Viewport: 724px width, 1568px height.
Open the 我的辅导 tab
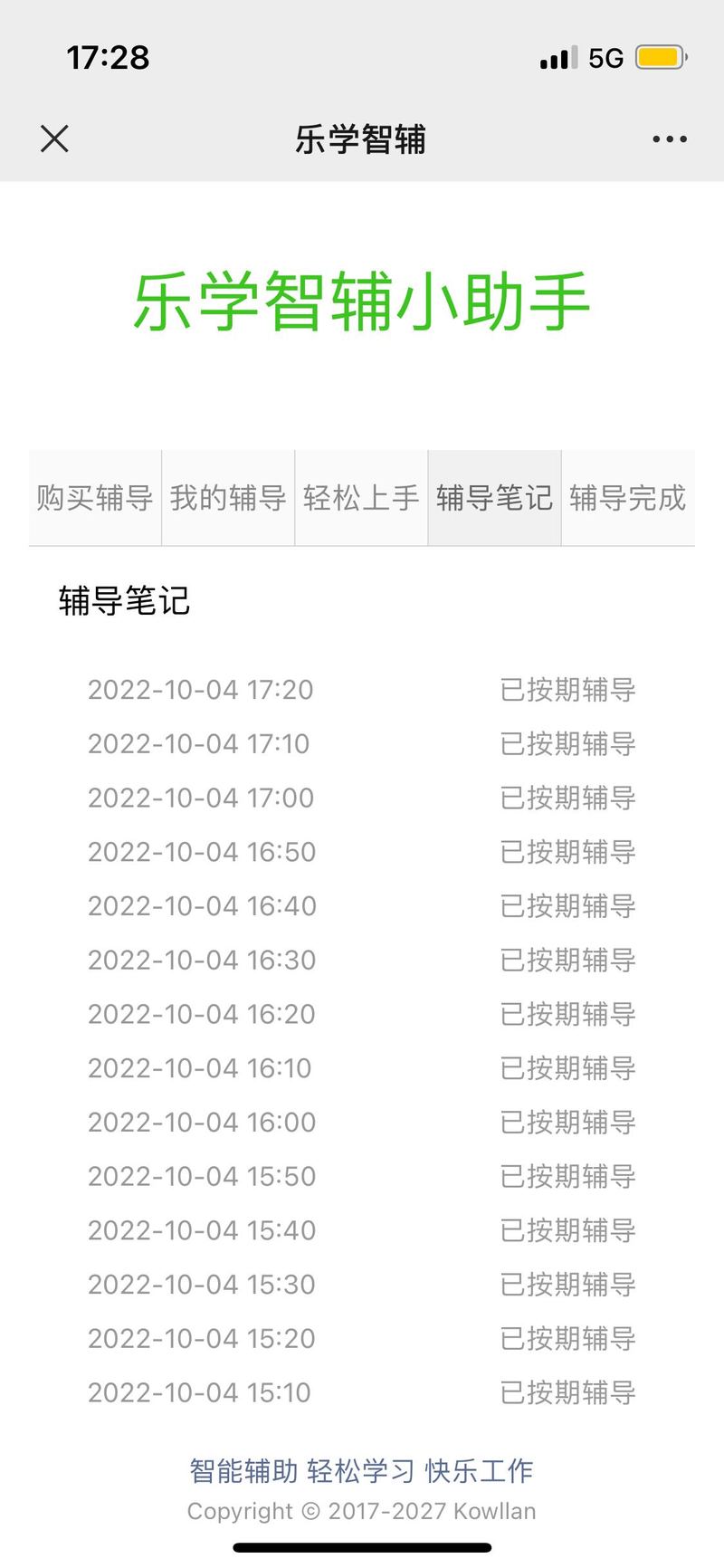pyautogui.click(x=228, y=498)
